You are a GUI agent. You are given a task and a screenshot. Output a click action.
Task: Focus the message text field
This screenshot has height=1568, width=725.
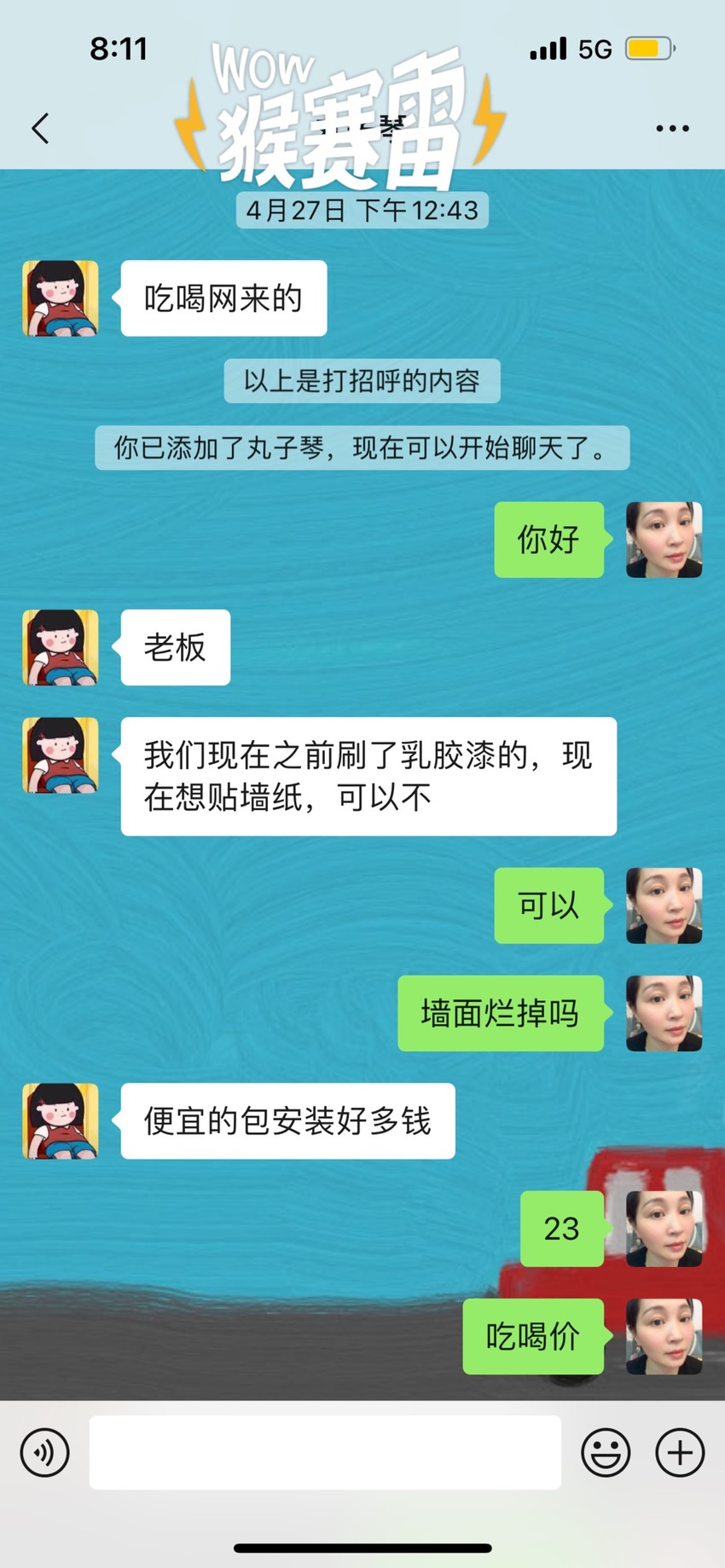325,1452
